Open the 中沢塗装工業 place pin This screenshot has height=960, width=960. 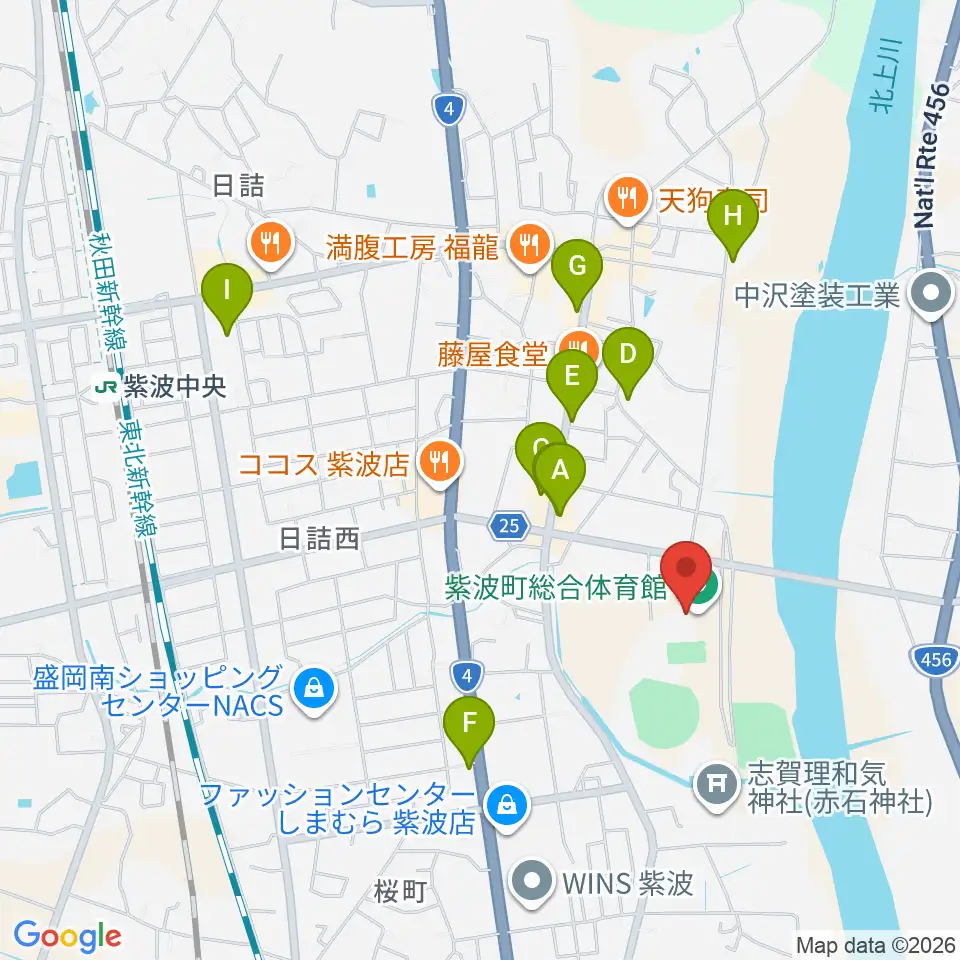click(x=930, y=294)
